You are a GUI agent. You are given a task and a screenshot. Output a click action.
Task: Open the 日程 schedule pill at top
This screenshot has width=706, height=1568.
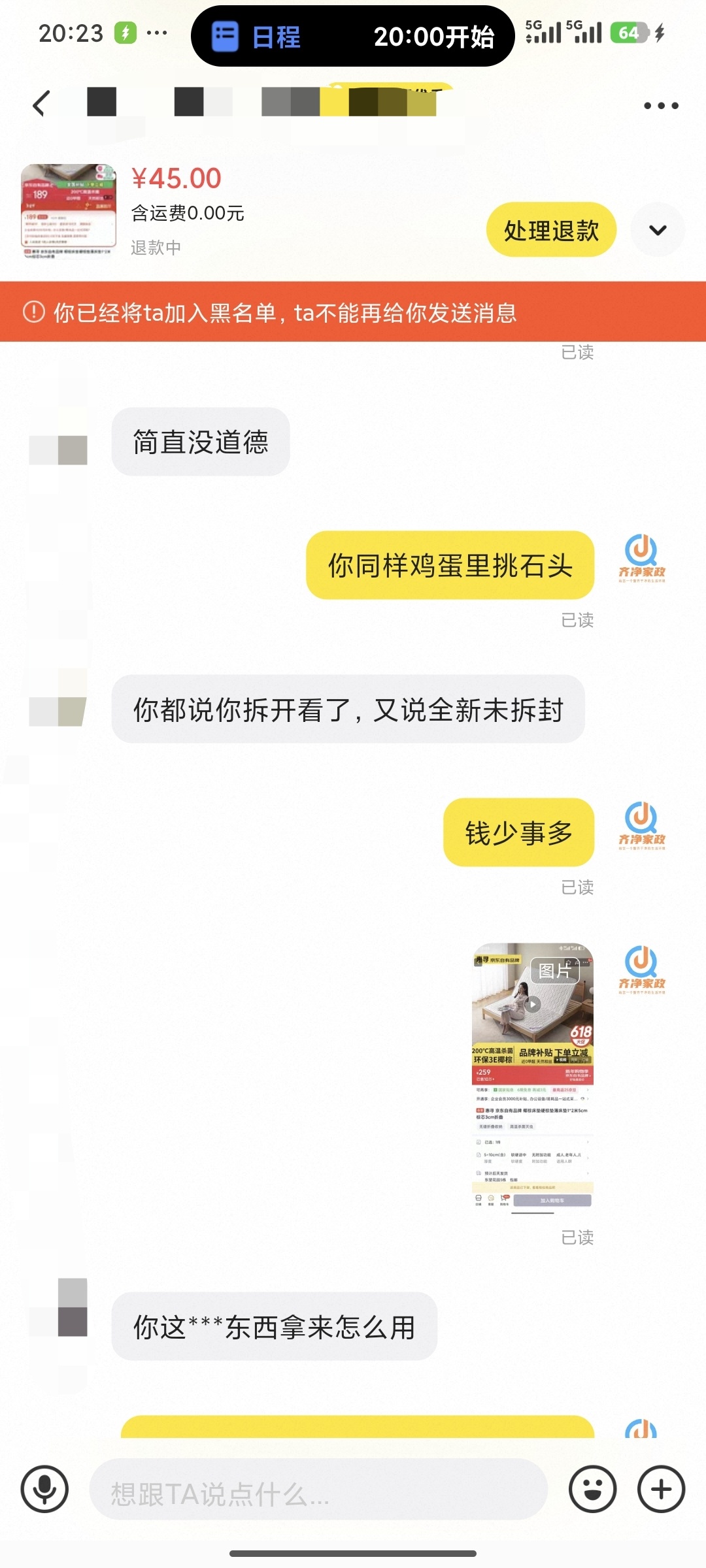point(353,36)
